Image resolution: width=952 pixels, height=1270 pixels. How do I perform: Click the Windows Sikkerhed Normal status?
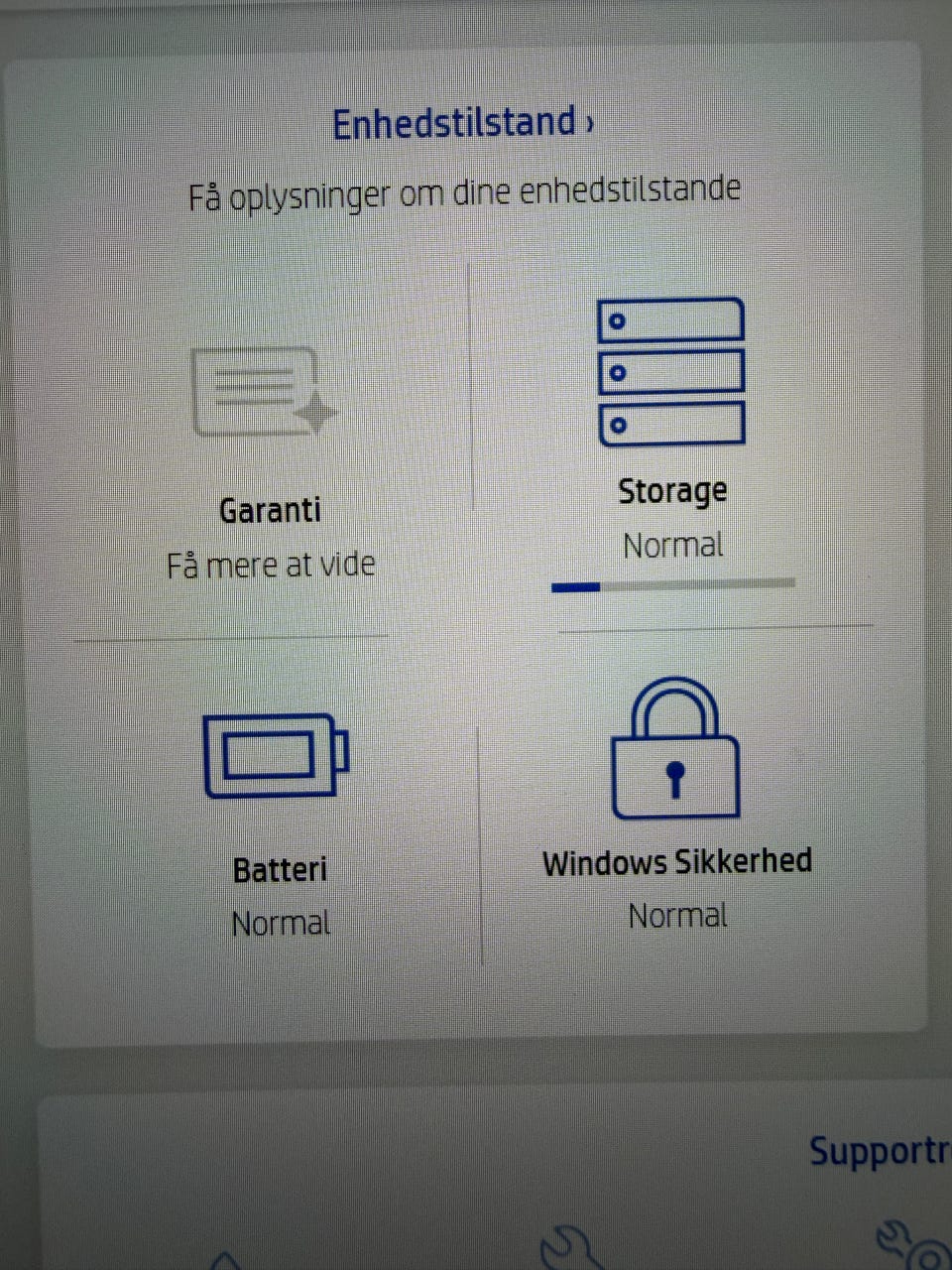(x=677, y=915)
